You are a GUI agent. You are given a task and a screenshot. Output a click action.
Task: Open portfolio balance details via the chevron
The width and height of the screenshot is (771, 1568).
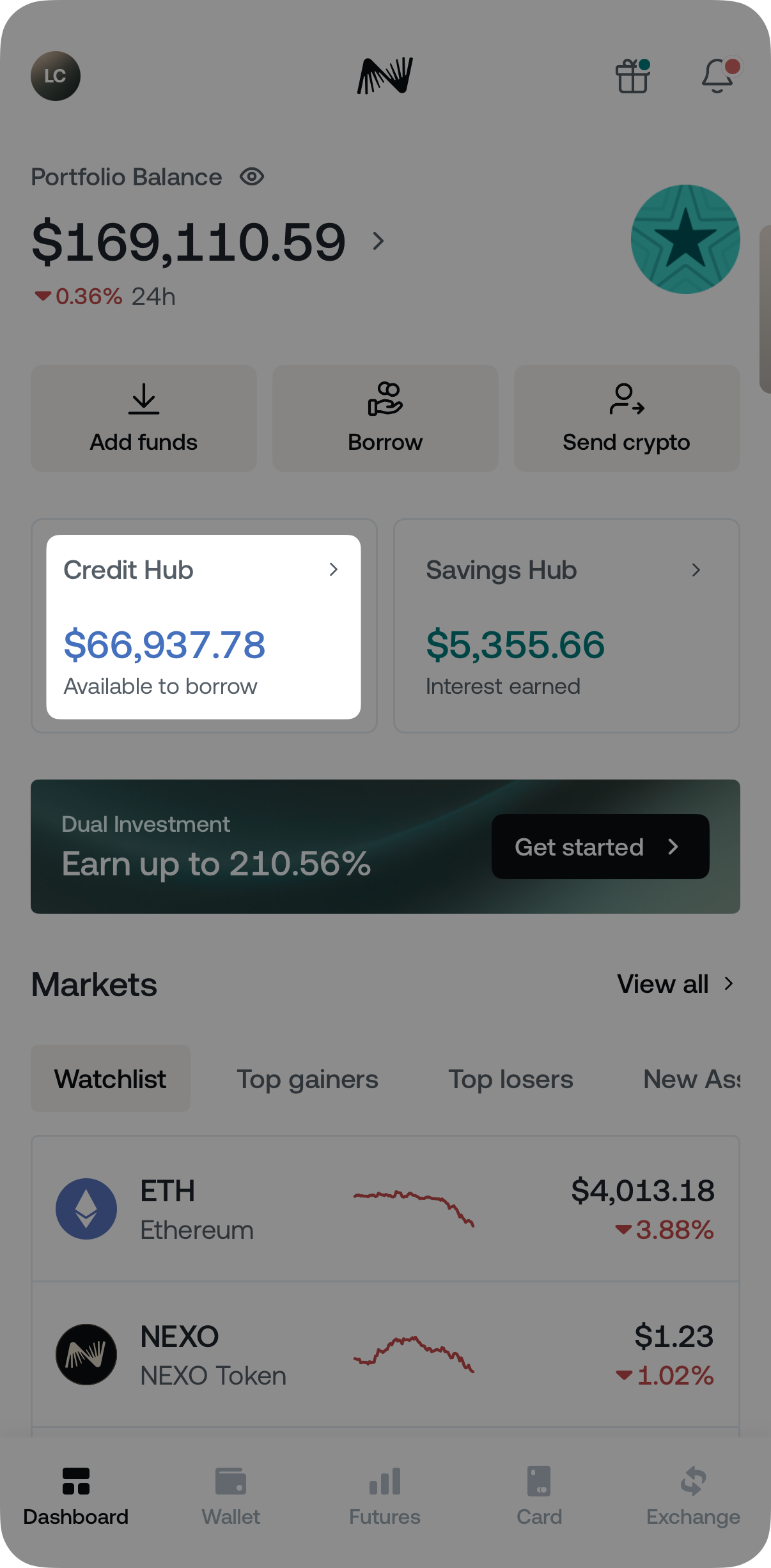(x=378, y=241)
